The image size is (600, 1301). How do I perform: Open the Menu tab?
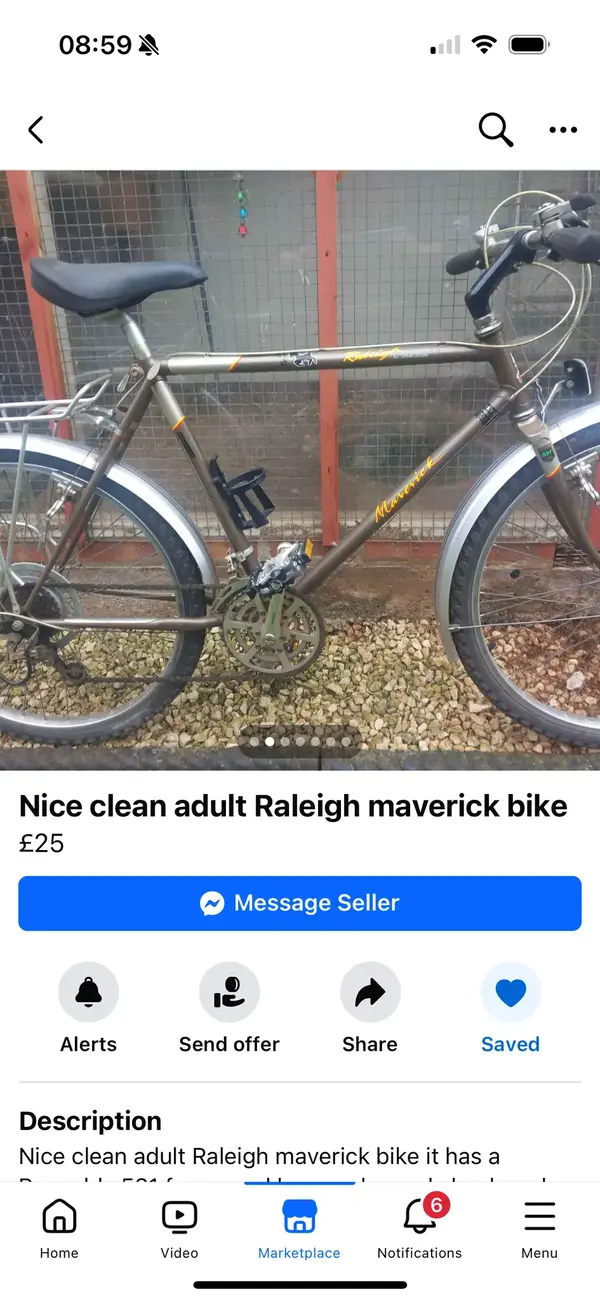pyautogui.click(x=540, y=1227)
